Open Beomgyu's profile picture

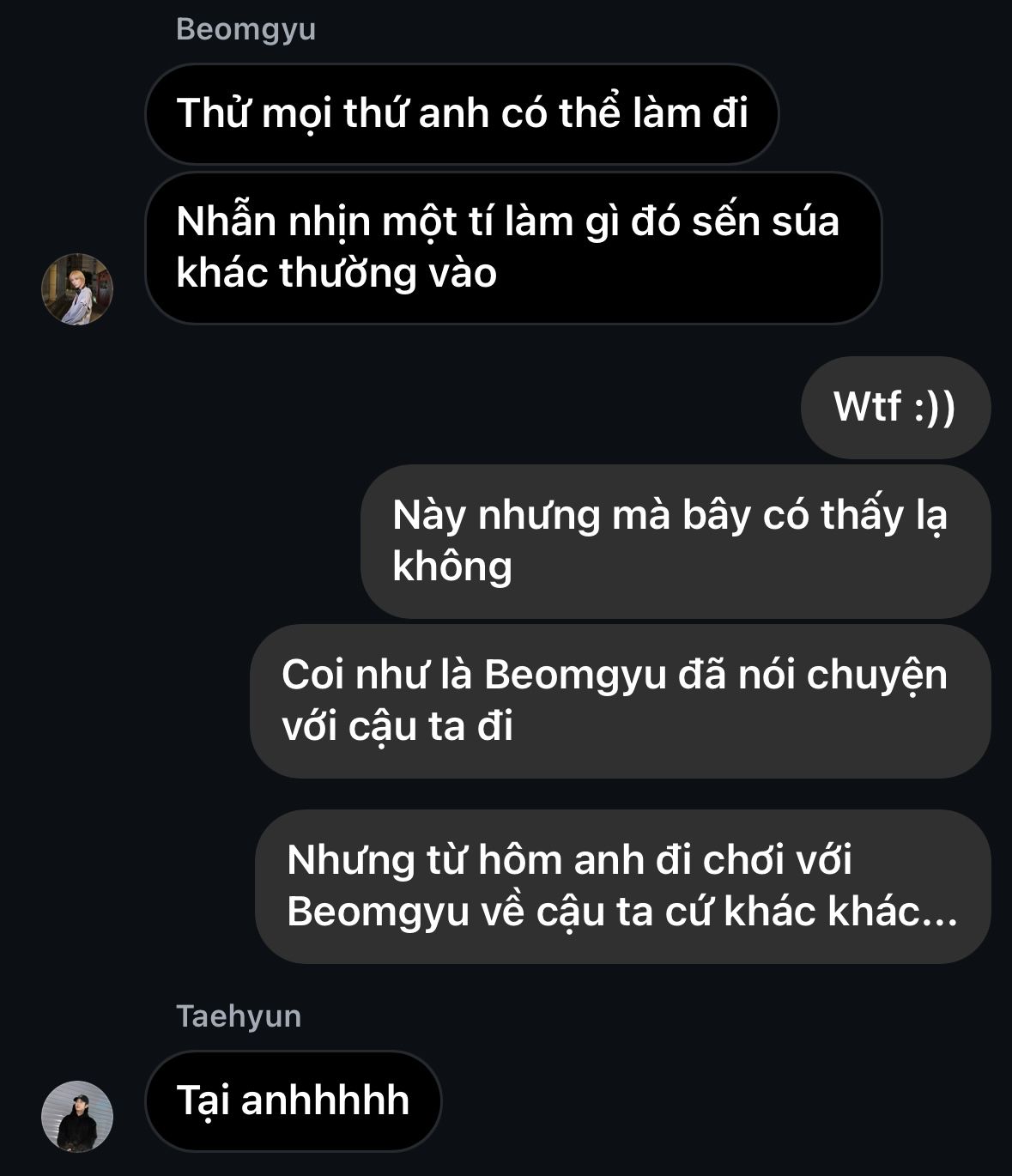coord(77,289)
